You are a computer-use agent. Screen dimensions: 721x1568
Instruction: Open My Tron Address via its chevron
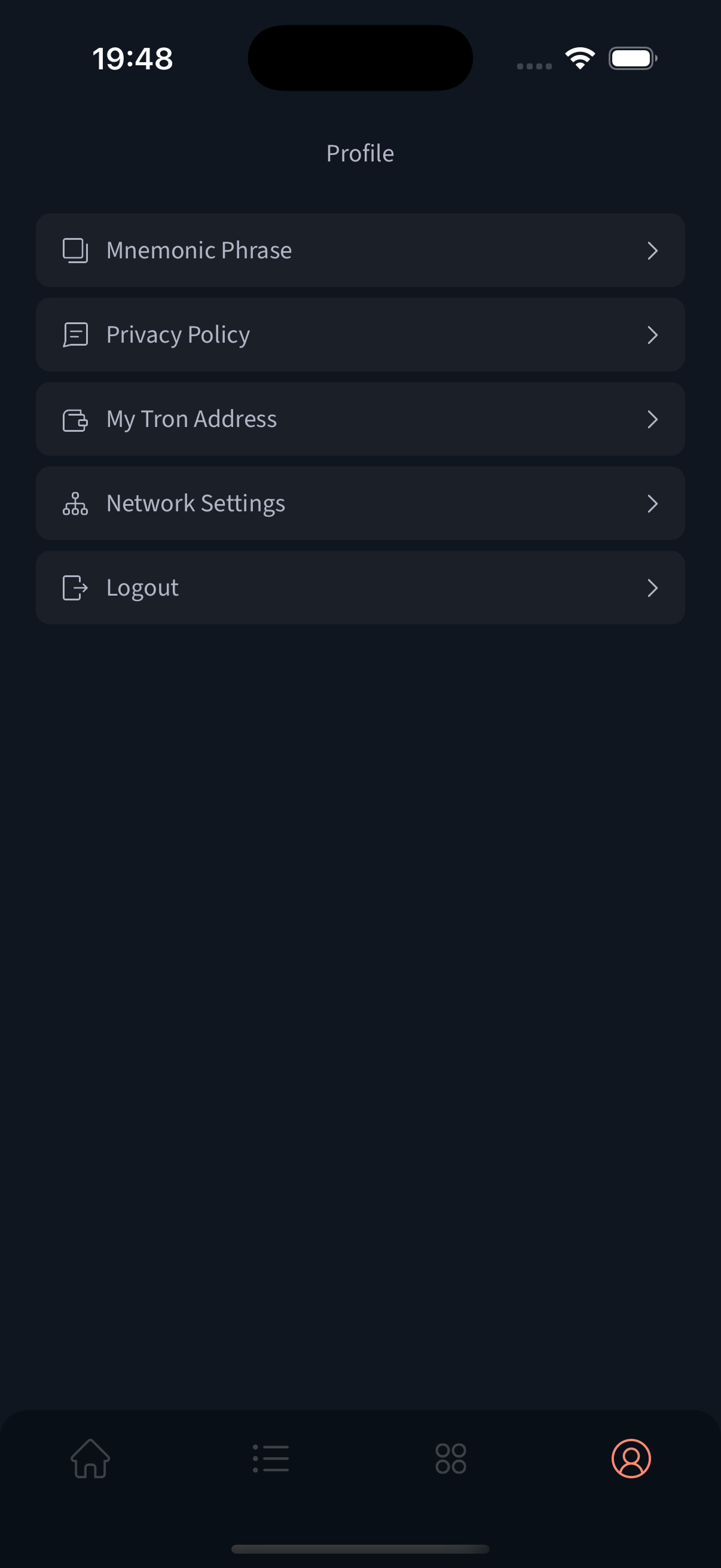pos(653,419)
